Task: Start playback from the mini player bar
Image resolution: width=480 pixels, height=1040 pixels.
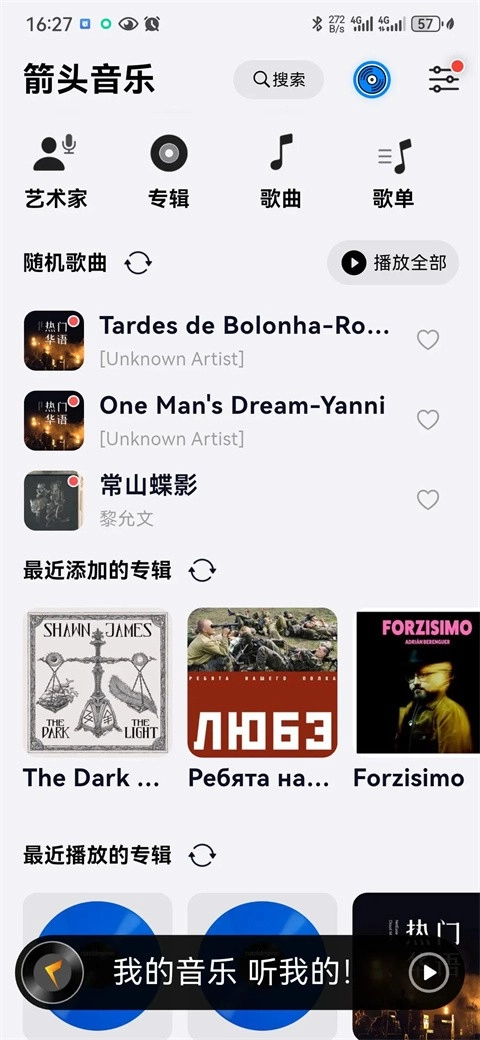Action: click(430, 973)
